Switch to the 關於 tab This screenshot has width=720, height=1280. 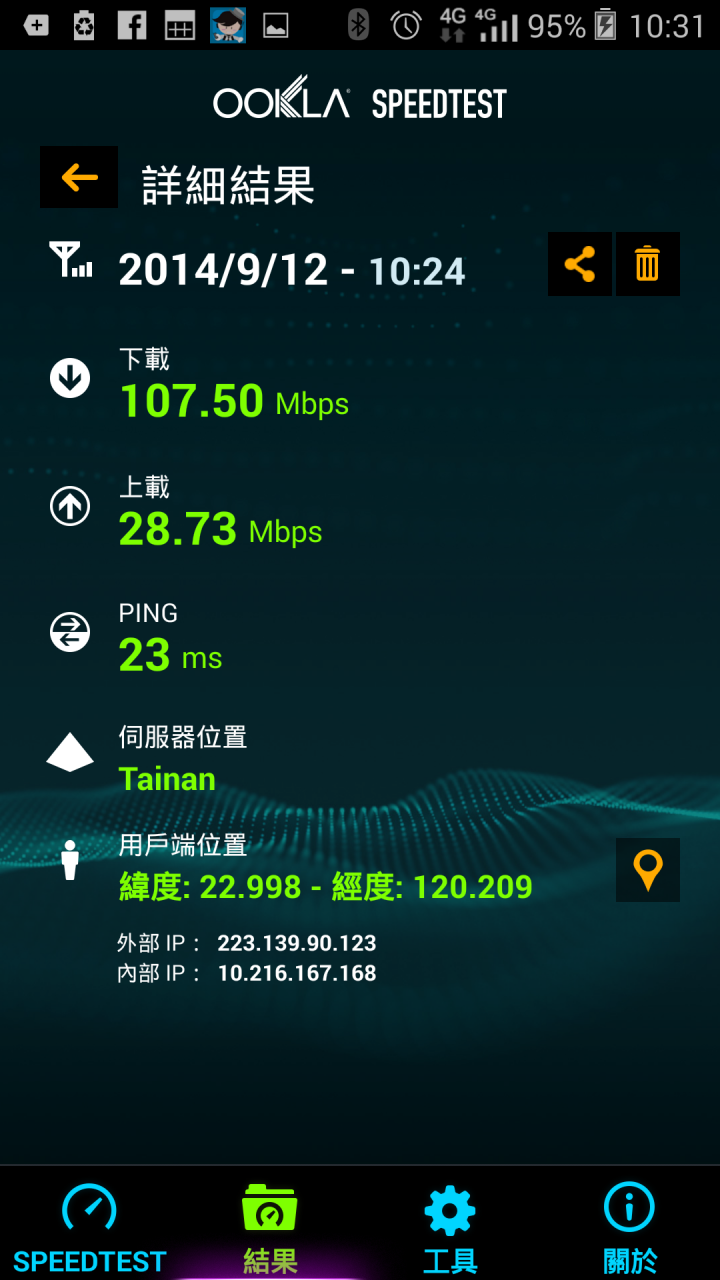630,1224
